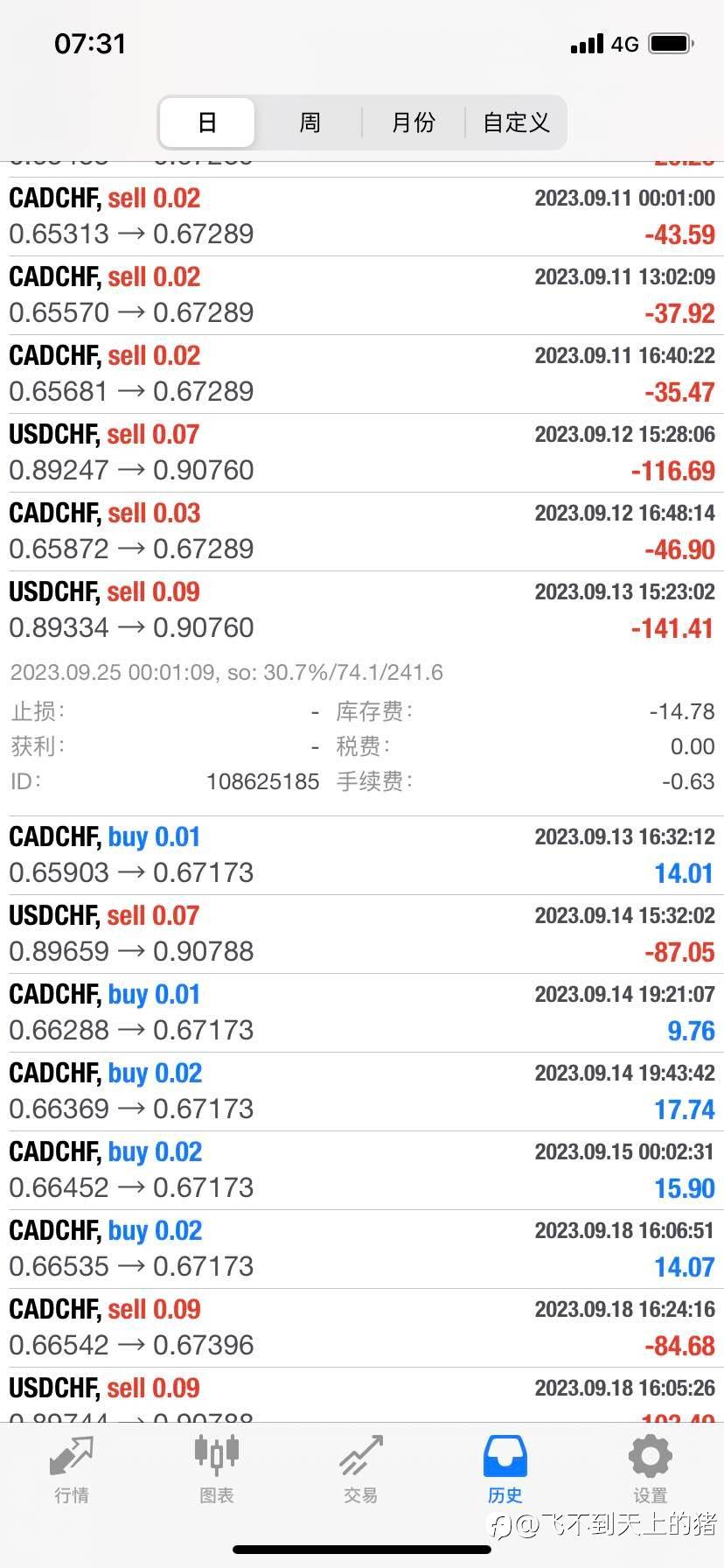Screen dimensions: 724x1568
Task: Expand the USDCHF sell 0.07 trade losing -116.69
Action: (x=362, y=453)
